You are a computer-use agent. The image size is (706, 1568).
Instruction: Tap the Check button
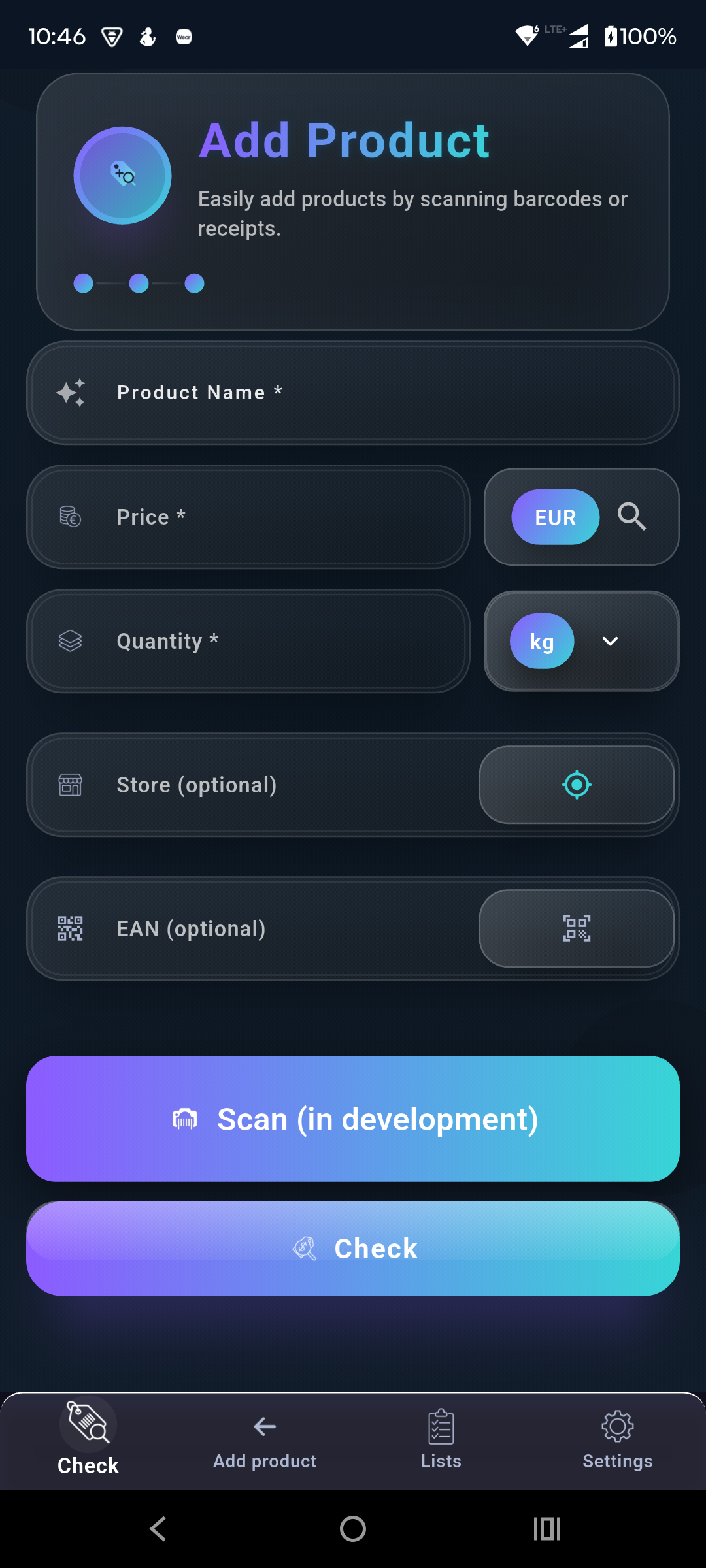pos(353,1247)
